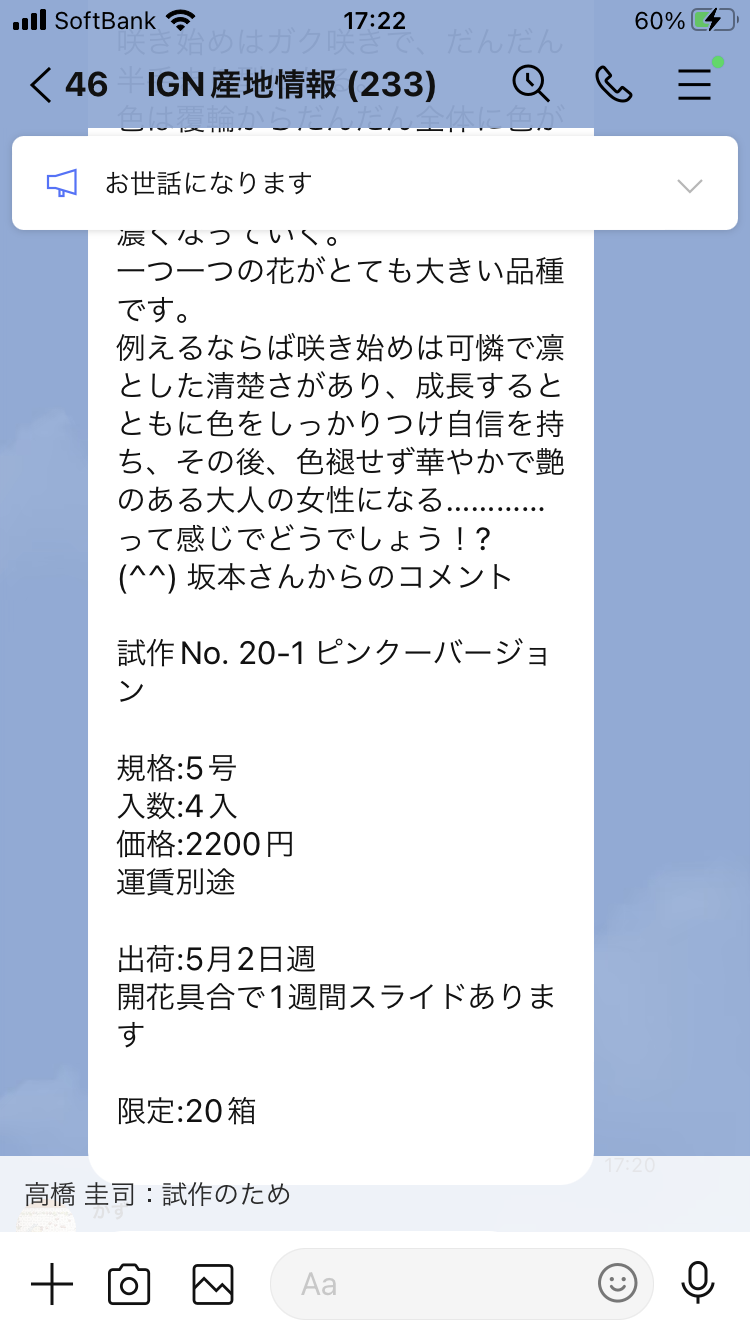Open the chat menu hamburger icon
750x1334 pixels.
point(694,85)
